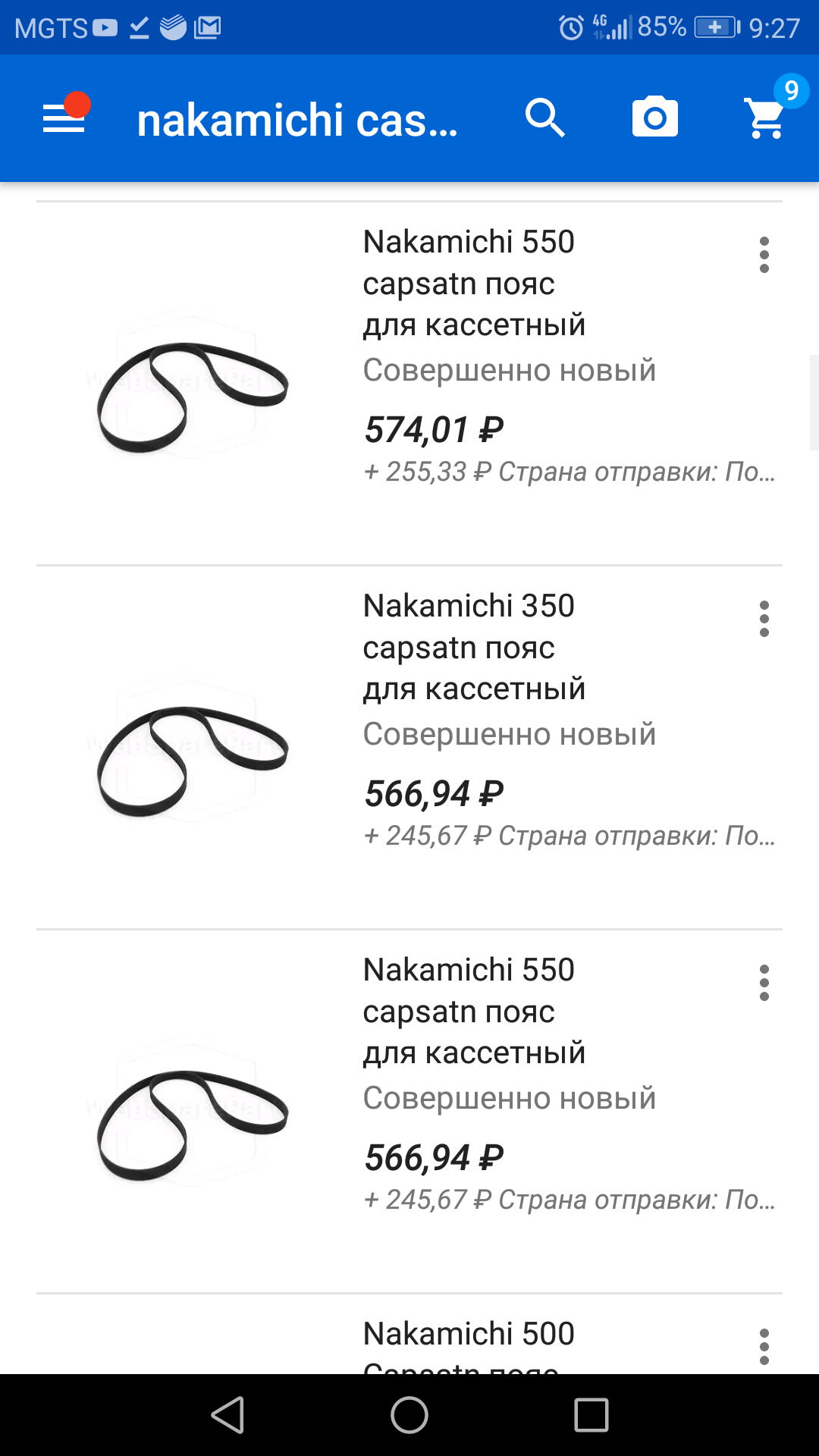Return to the home screen
Viewport: 819px width, 1456px height.
[x=409, y=1415]
